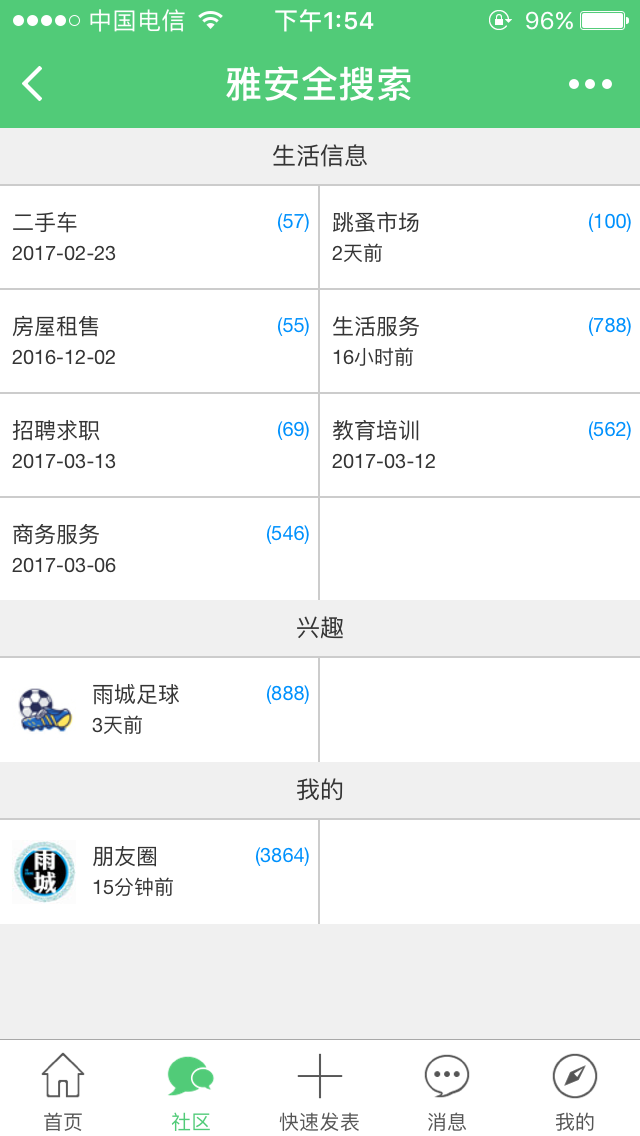Viewport: 640px width, 1136px height.
Task: Select the 社区 tab
Action: tap(191, 1091)
